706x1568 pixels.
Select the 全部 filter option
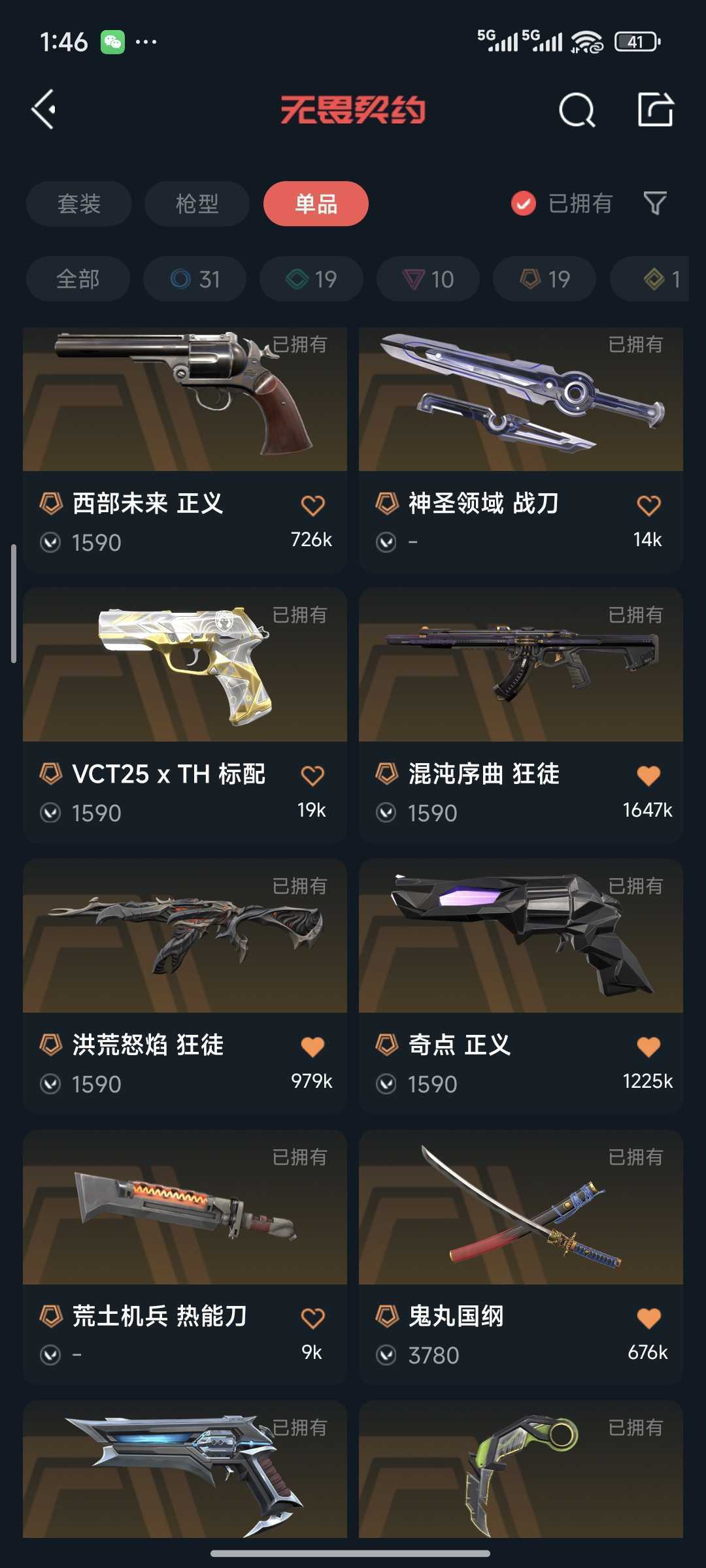coord(77,279)
